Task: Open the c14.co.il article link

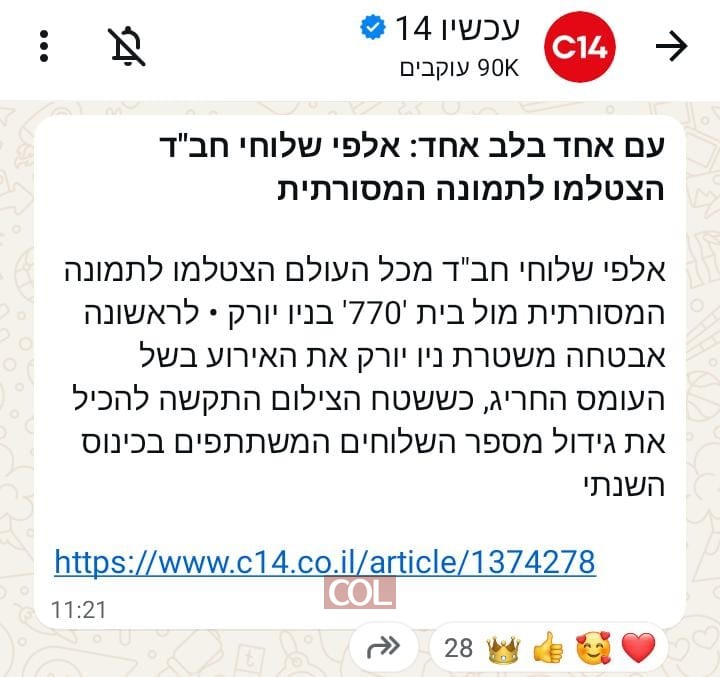Action: tap(325, 562)
